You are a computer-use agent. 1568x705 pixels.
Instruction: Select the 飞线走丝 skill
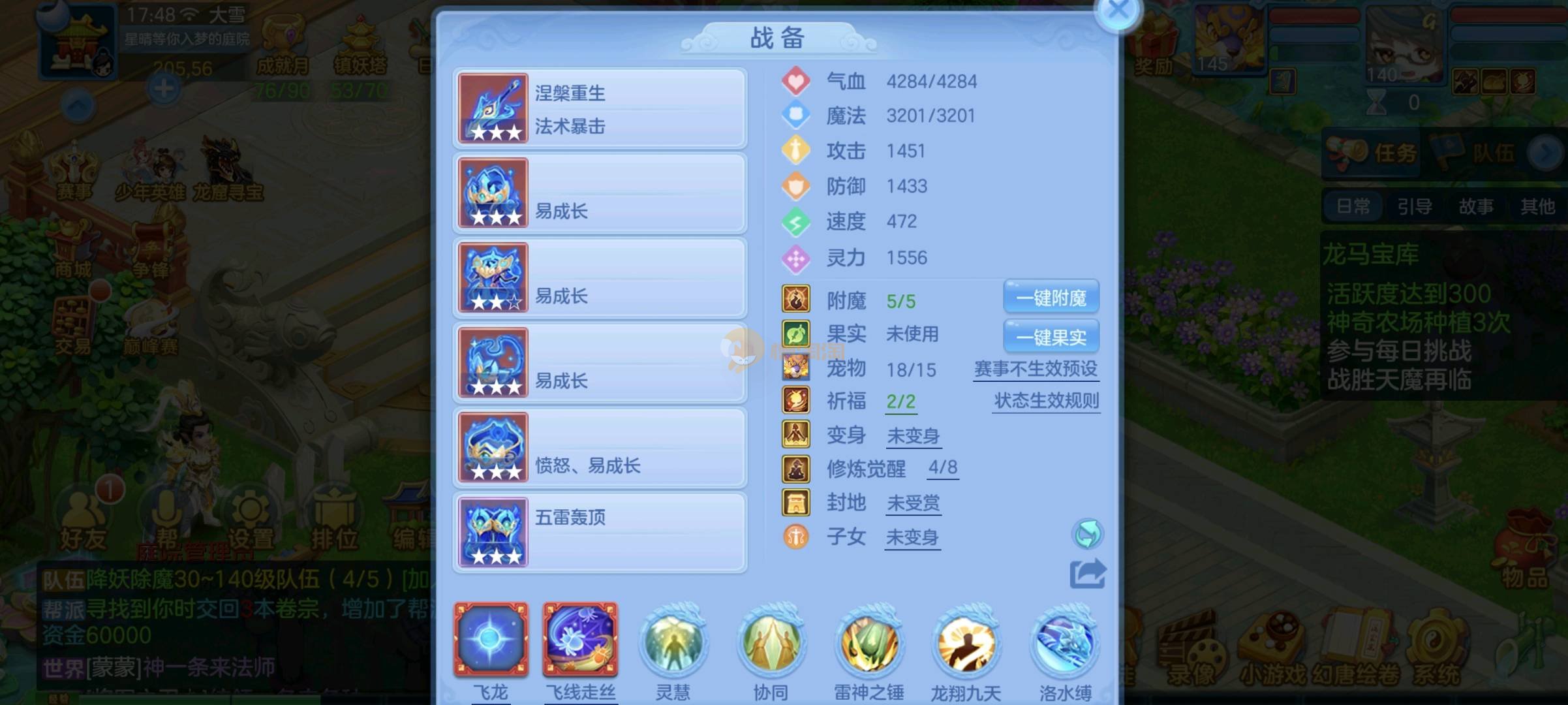580,640
